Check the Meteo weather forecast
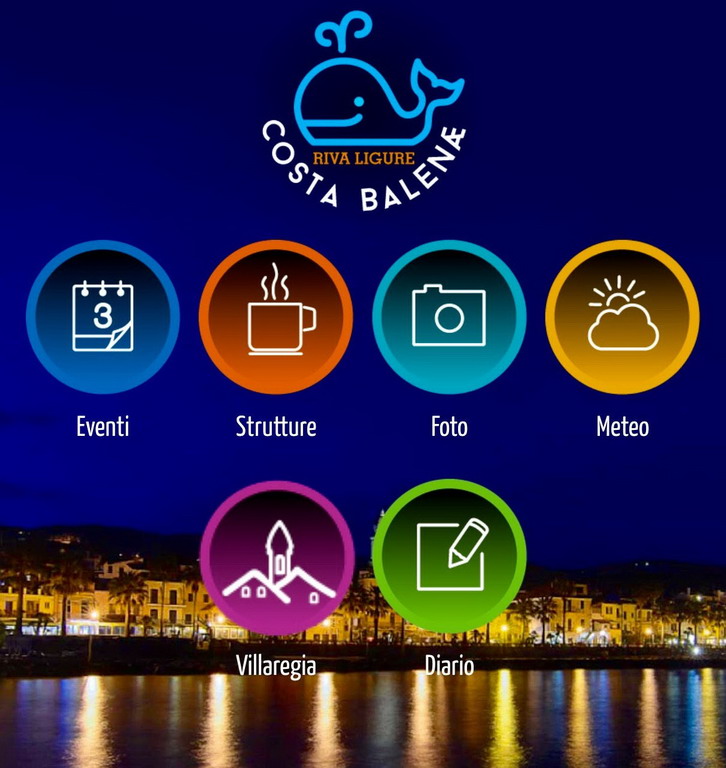Screen dimensions: 726x768 point(622,318)
